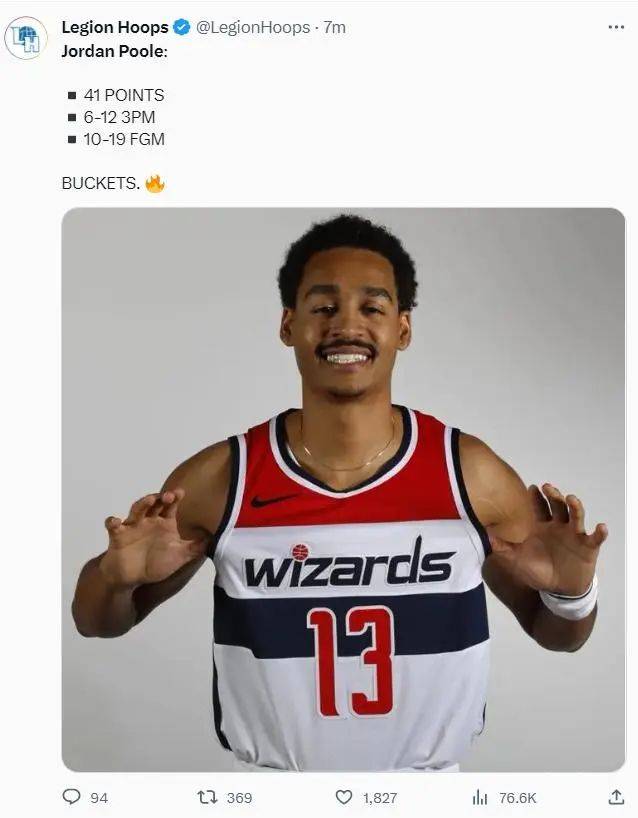Like the Jordan Poole tweet
The height and width of the screenshot is (818, 638).
[344, 797]
